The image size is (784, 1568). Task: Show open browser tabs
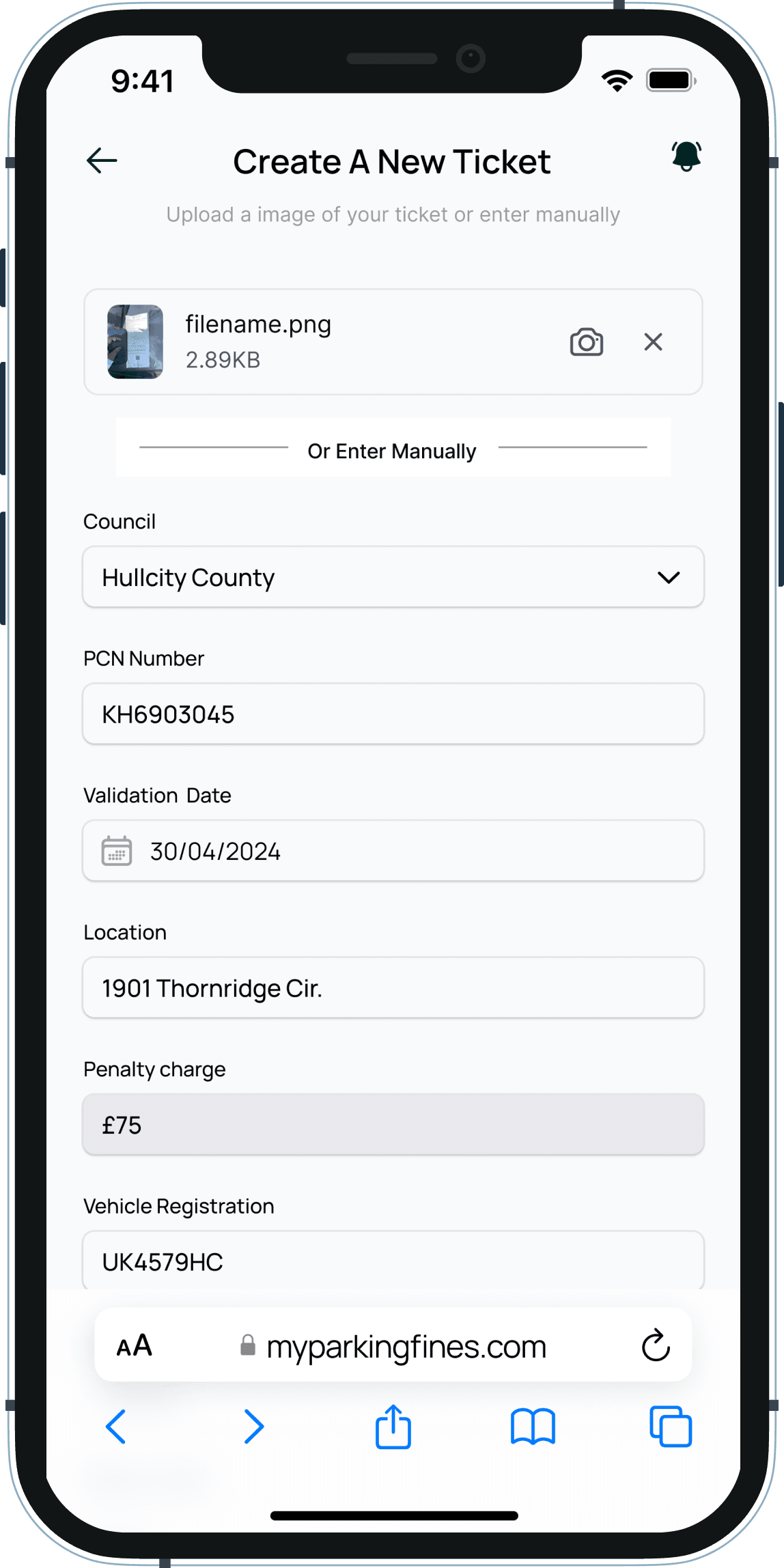pyautogui.click(x=671, y=1427)
